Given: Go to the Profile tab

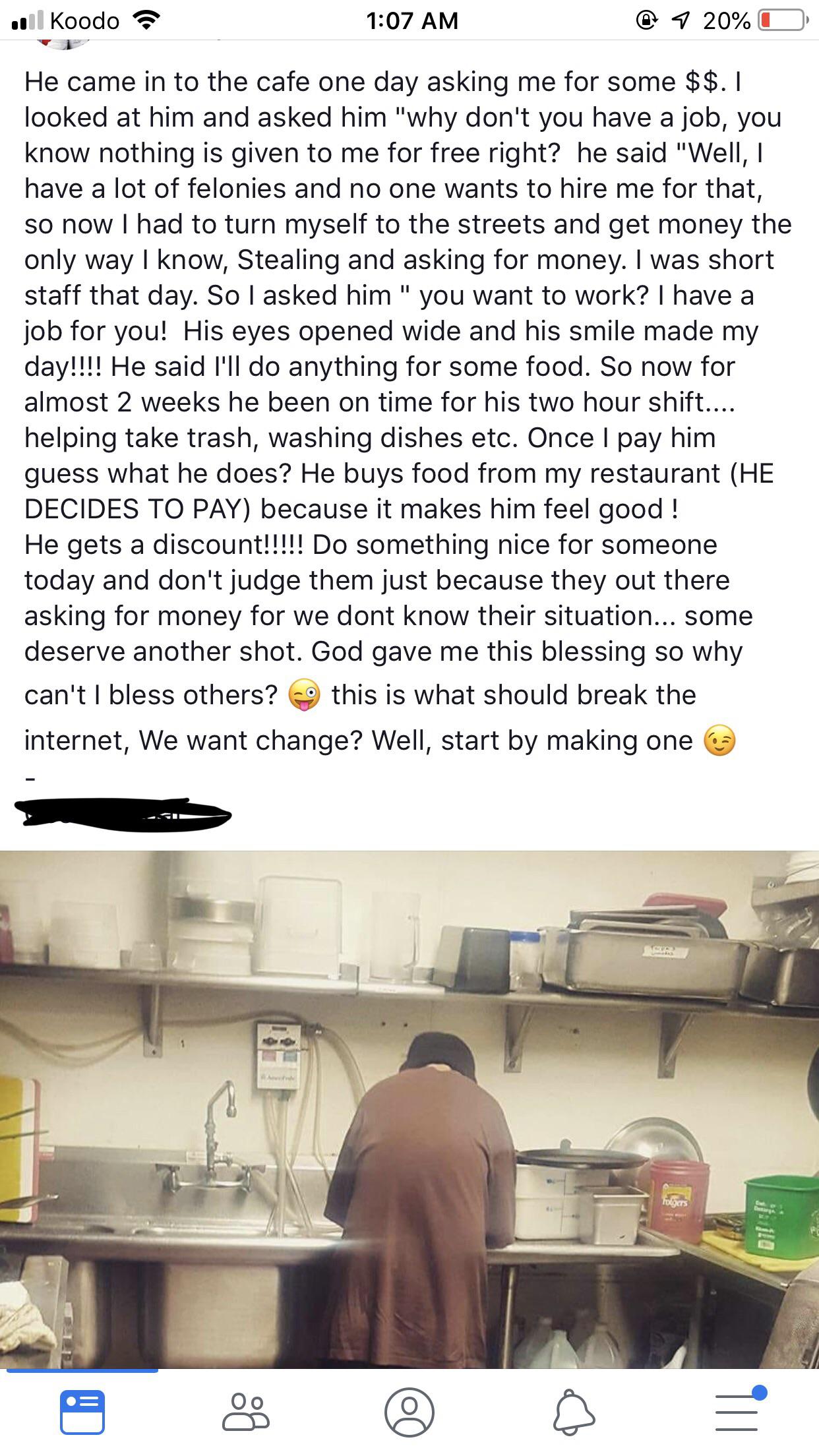Looking at the screenshot, I should coord(409,1412).
